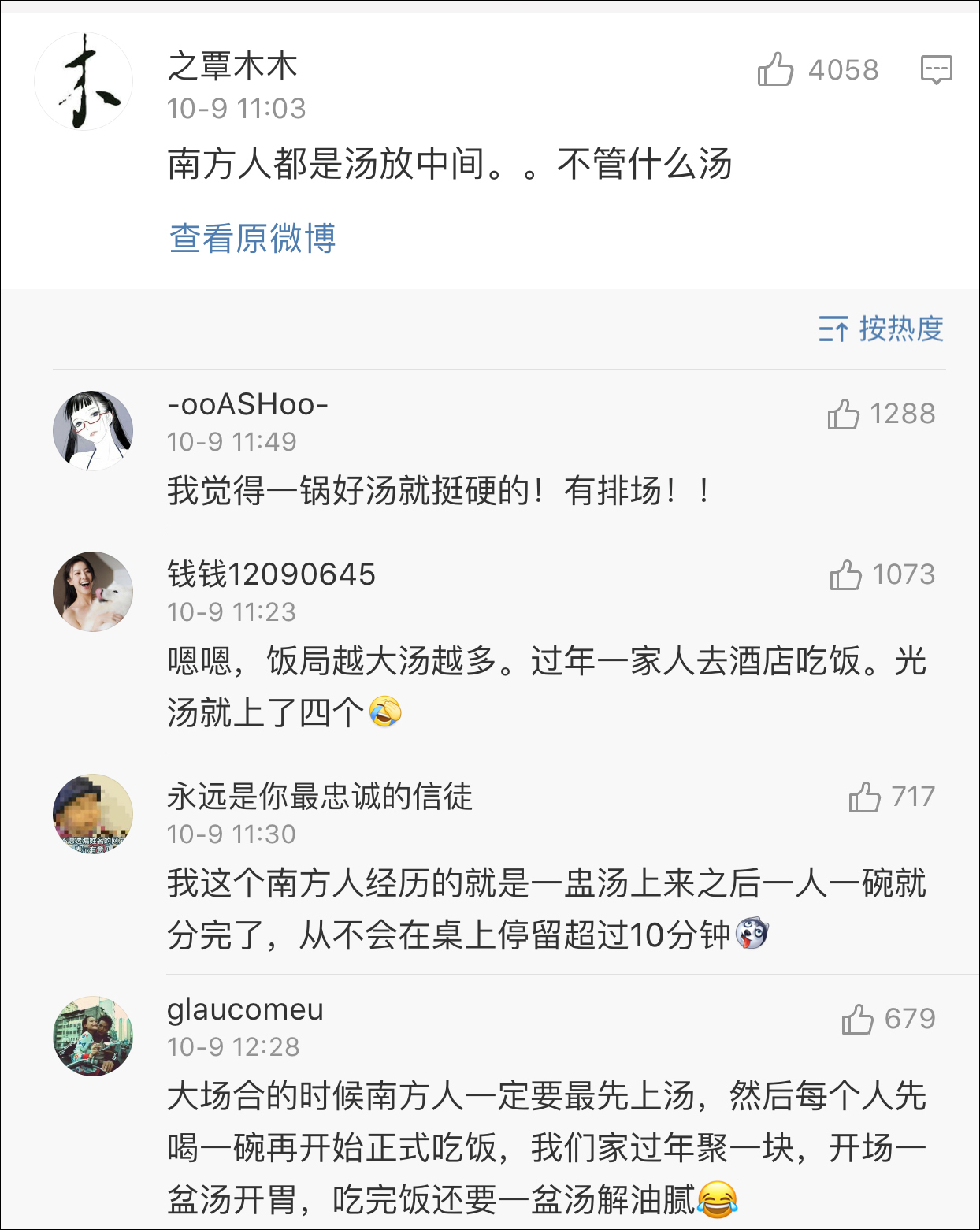Tap the username 永远是你最忠诚的信徒

[x=320, y=797]
